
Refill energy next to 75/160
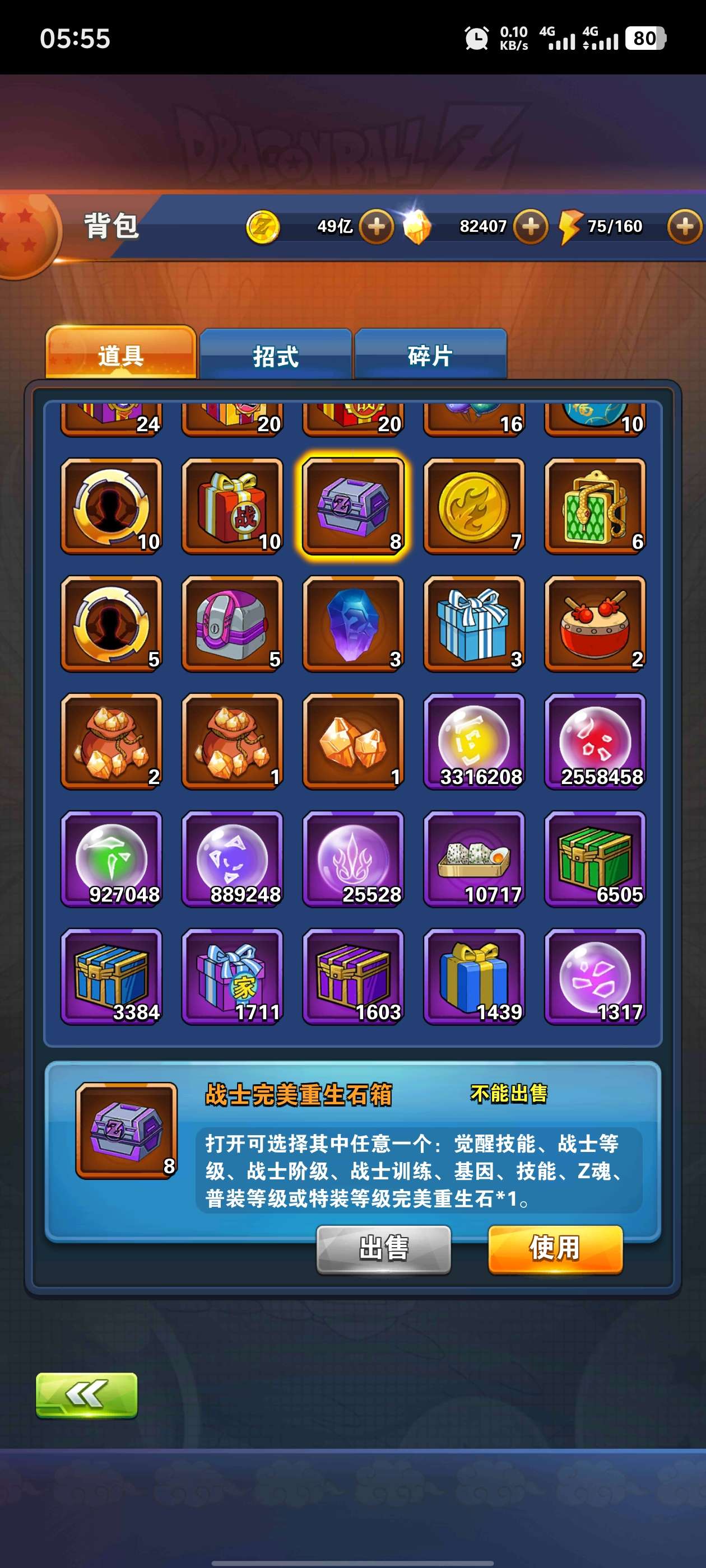pos(685,226)
